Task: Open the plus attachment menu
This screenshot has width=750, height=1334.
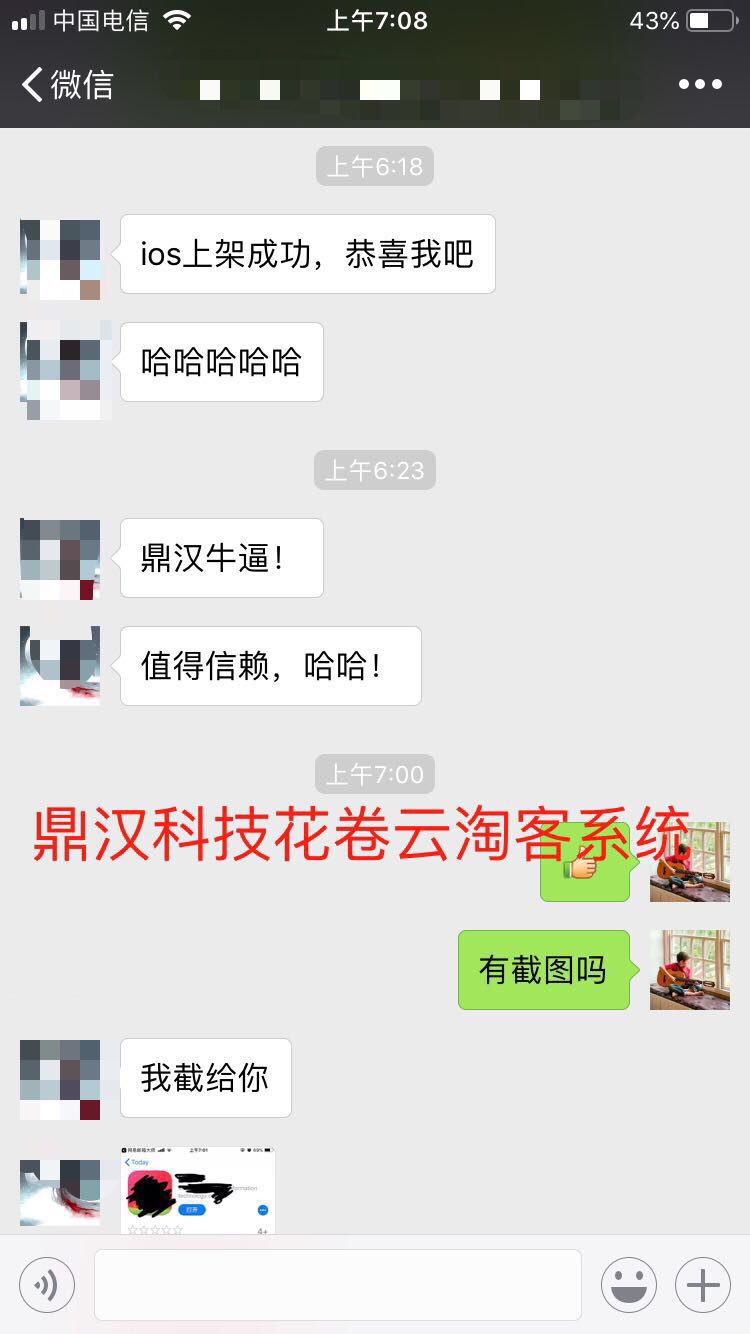Action: click(703, 1285)
